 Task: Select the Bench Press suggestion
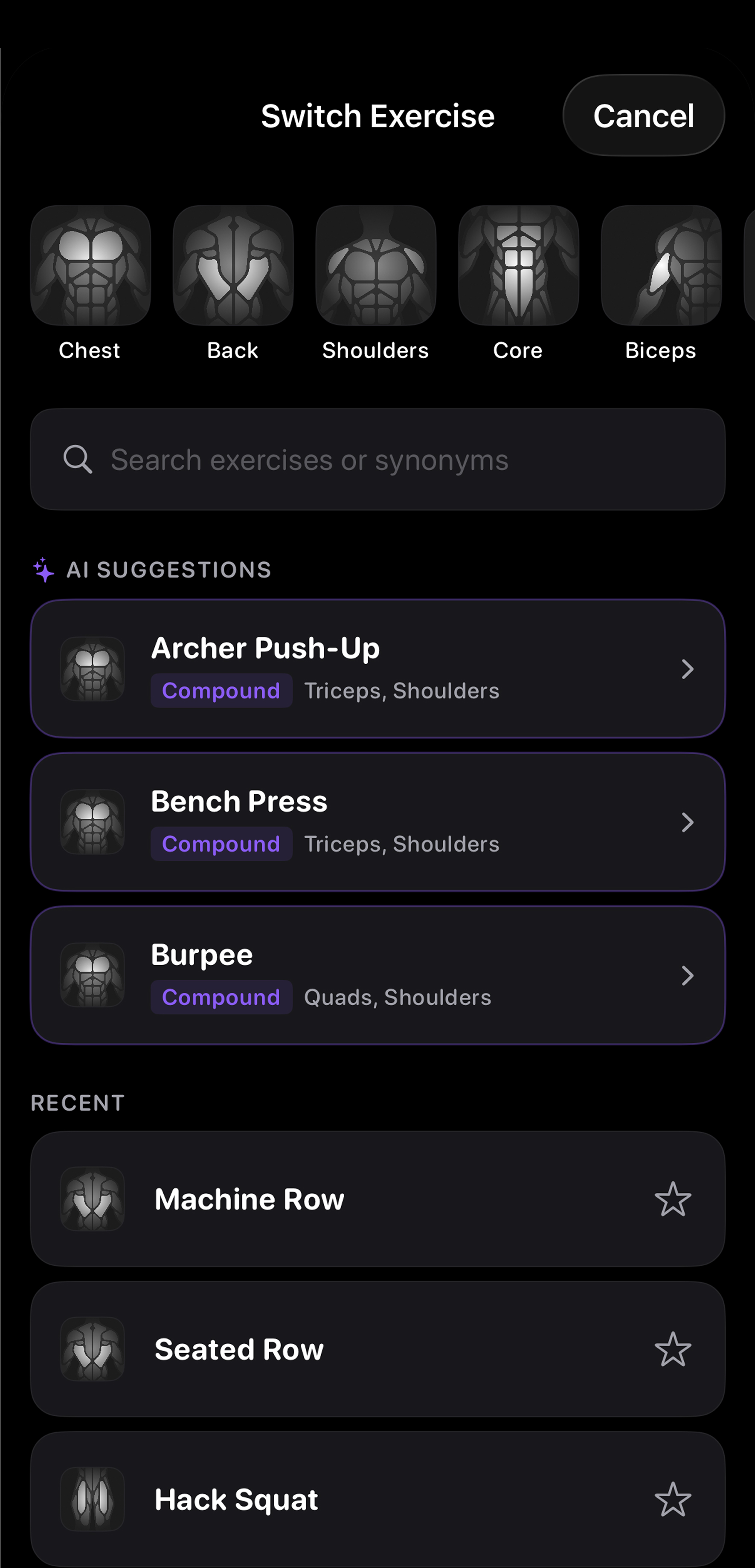[377, 822]
